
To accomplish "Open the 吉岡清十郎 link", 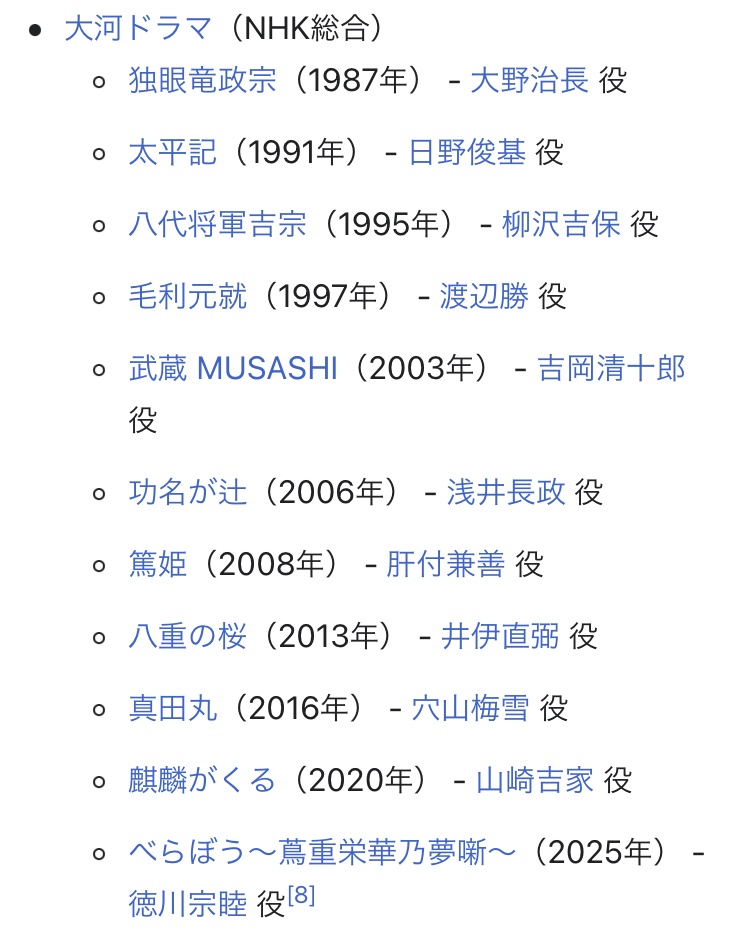I will coord(611,368).
